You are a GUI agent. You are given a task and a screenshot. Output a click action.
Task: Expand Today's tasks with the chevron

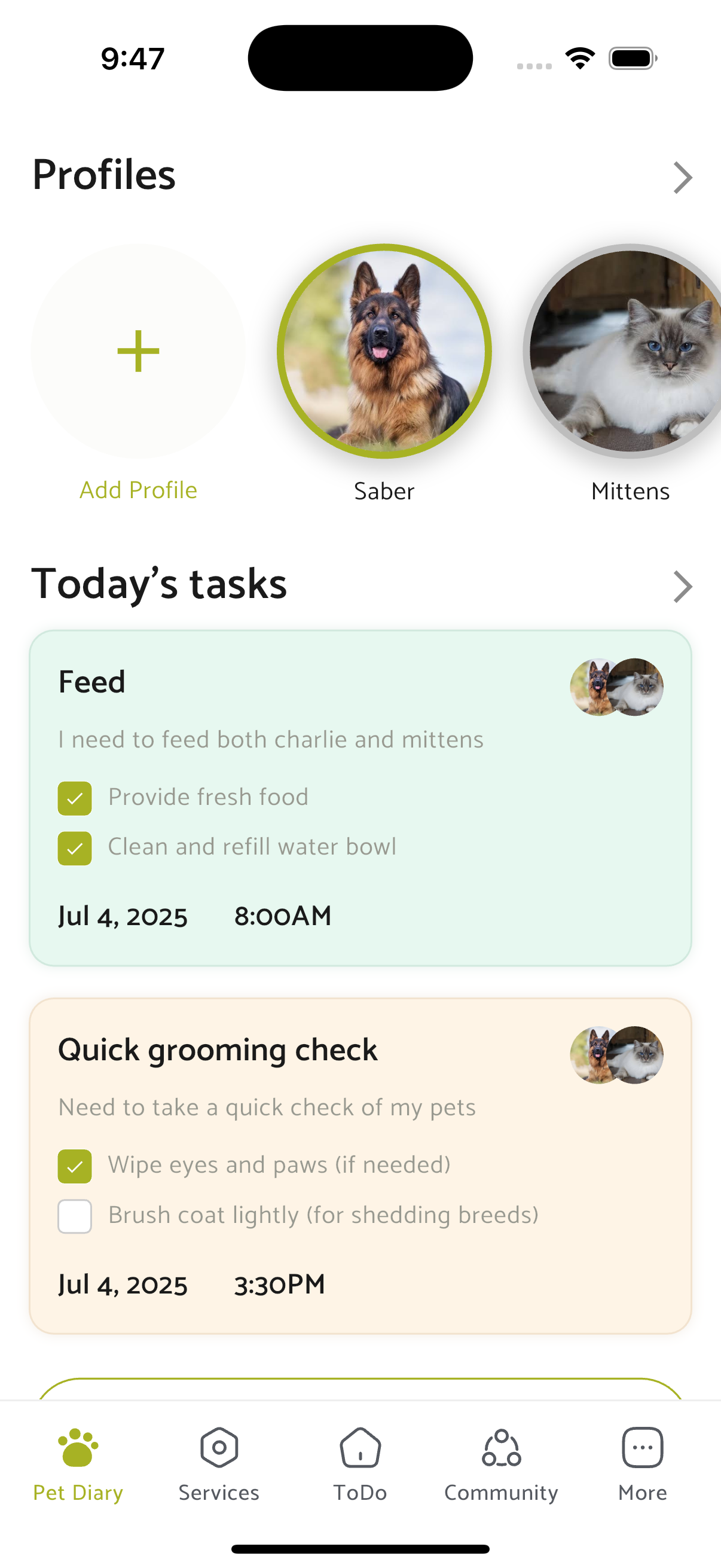682,587
